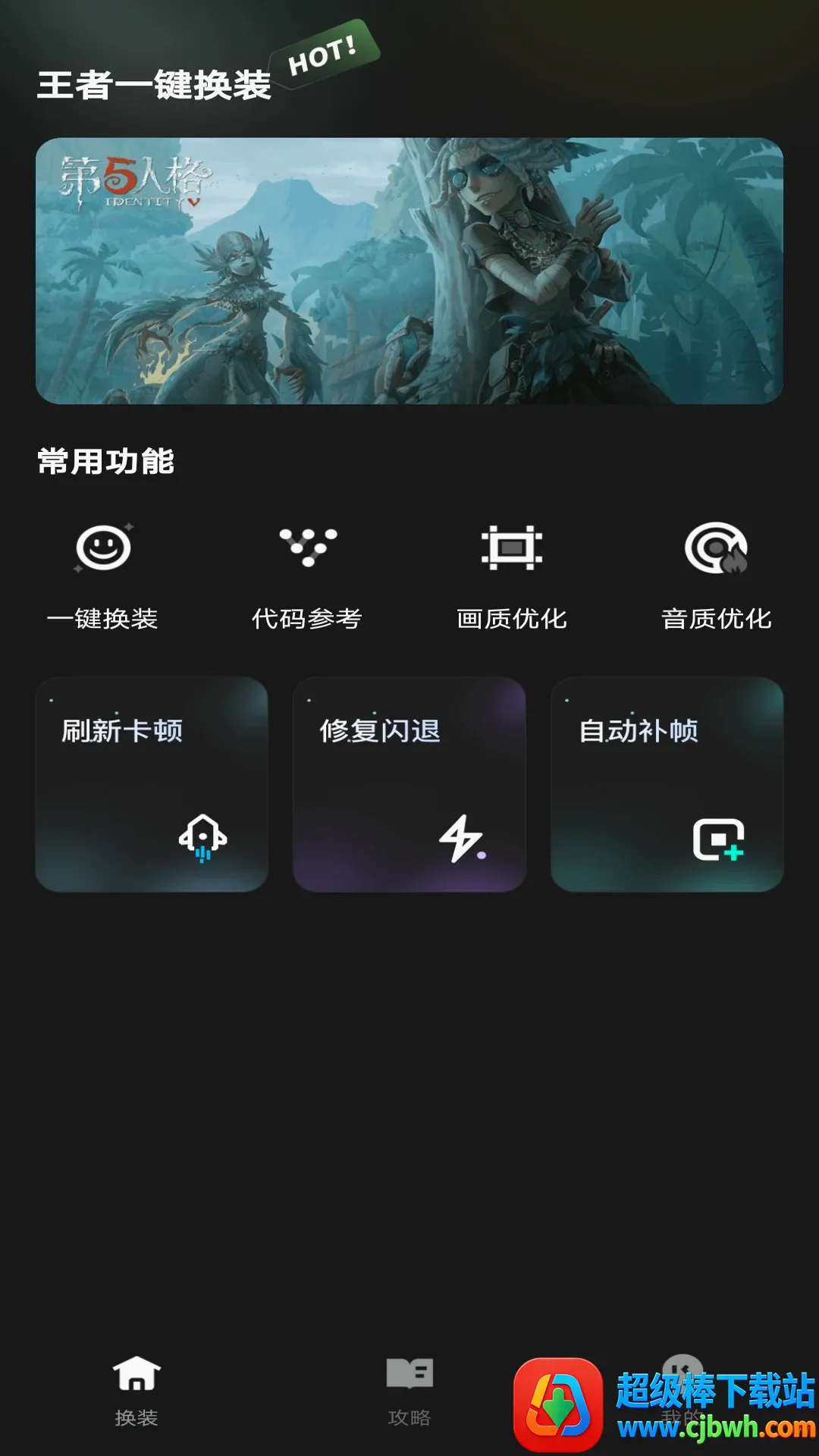This screenshot has height=1456, width=819.
Task: Open the 第5人格 banner
Action: point(409,271)
